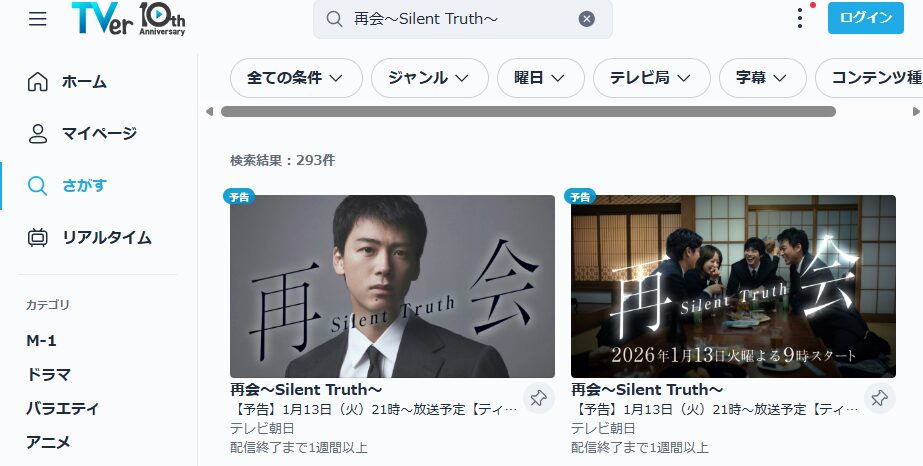Select the さがす tab
The height and width of the screenshot is (466, 923).
pyautogui.click(x=84, y=186)
